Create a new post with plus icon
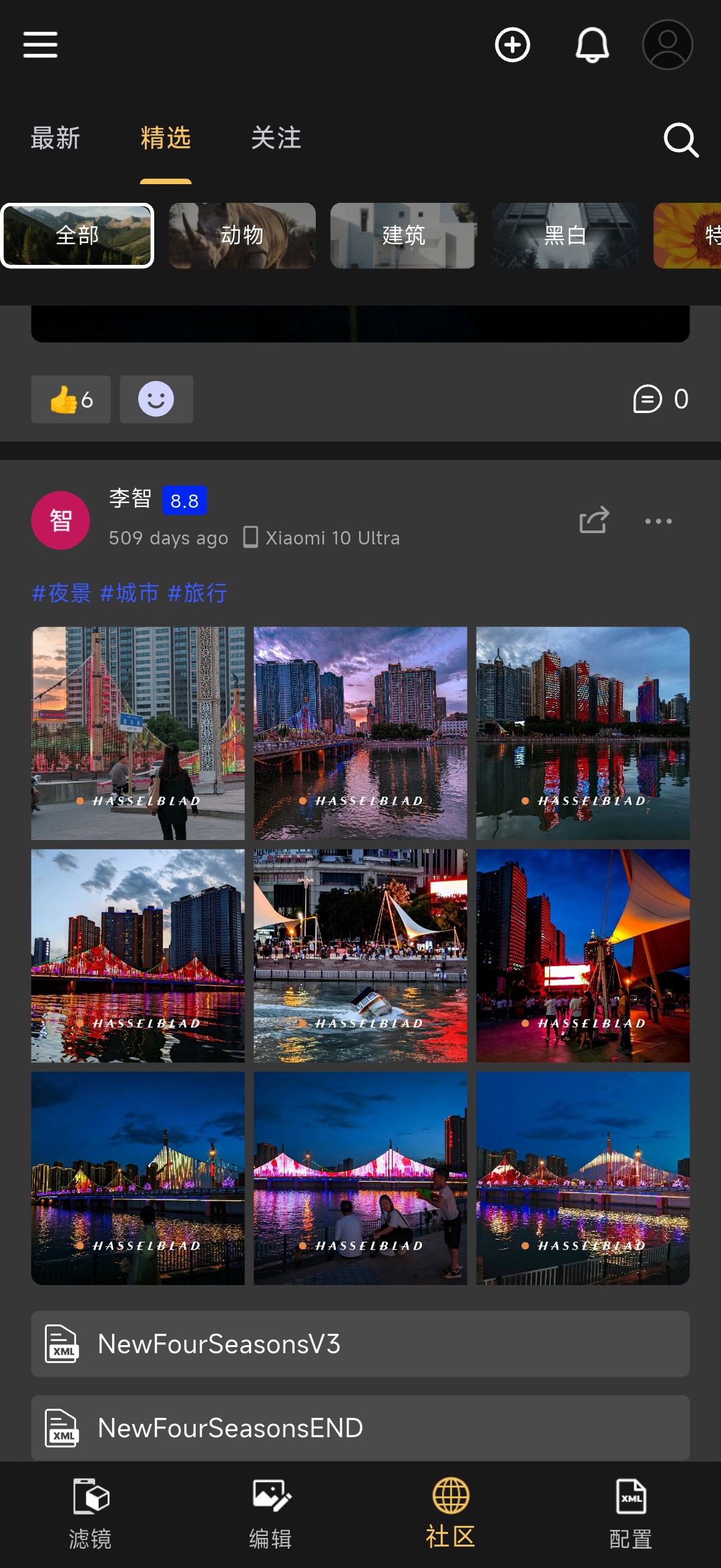721x1568 pixels. (512, 45)
